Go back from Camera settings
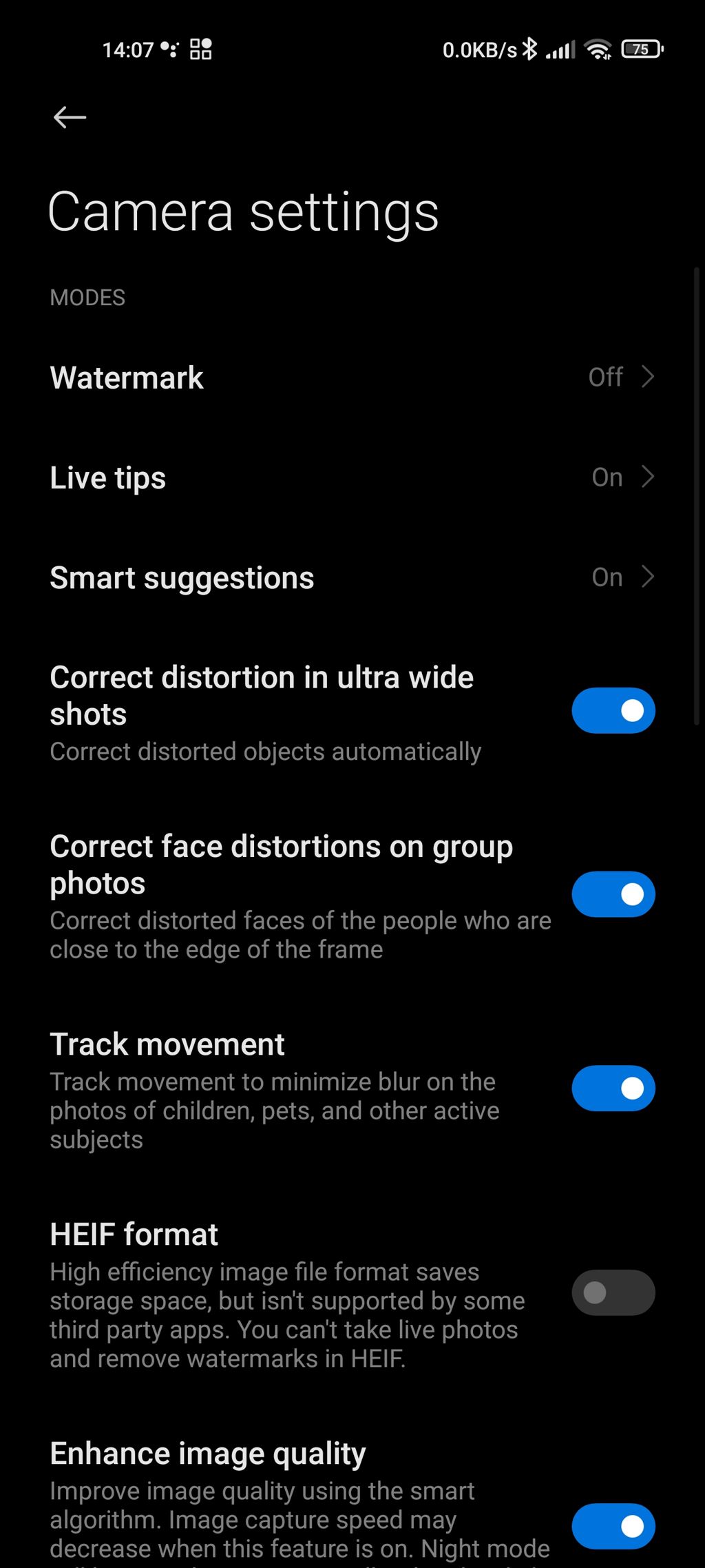 click(x=70, y=117)
